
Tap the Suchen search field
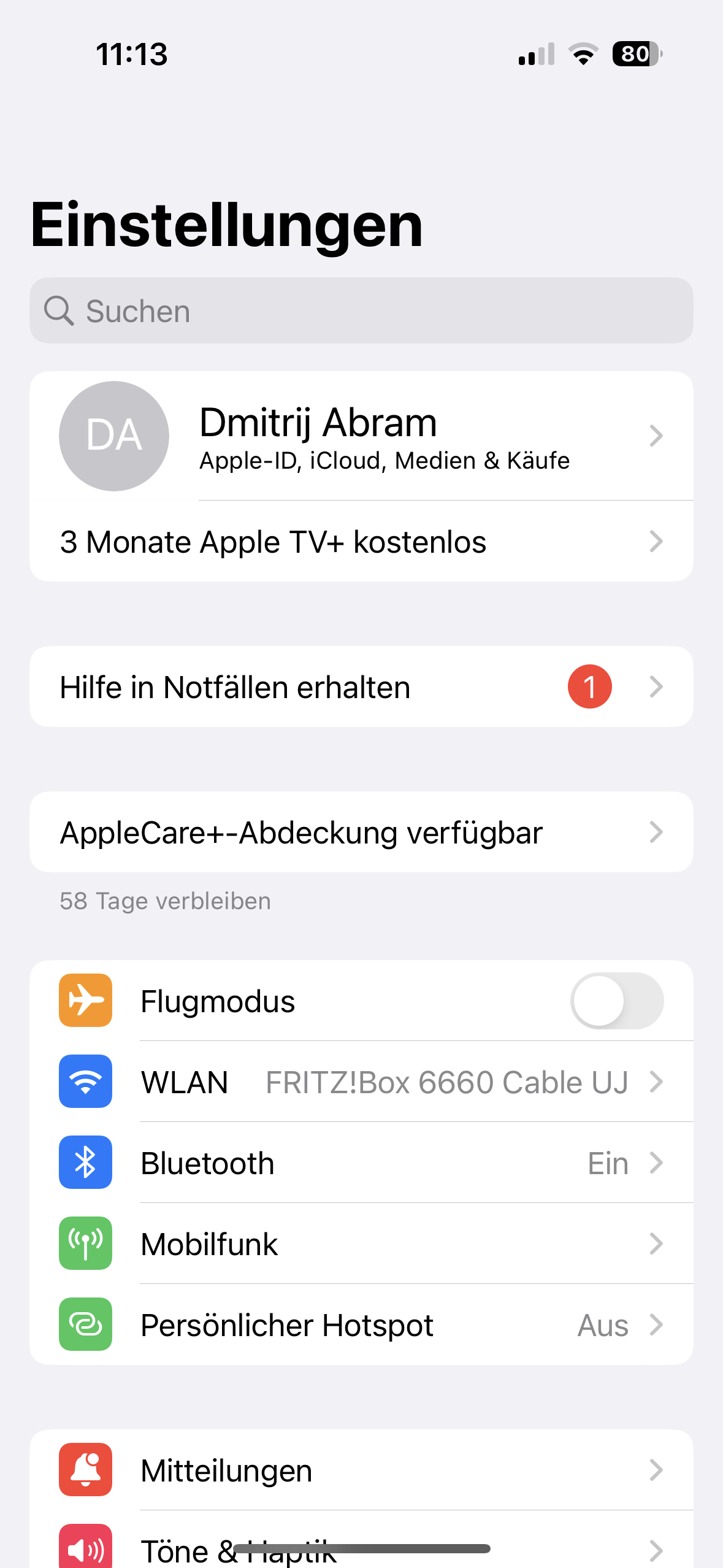[361, 311]
